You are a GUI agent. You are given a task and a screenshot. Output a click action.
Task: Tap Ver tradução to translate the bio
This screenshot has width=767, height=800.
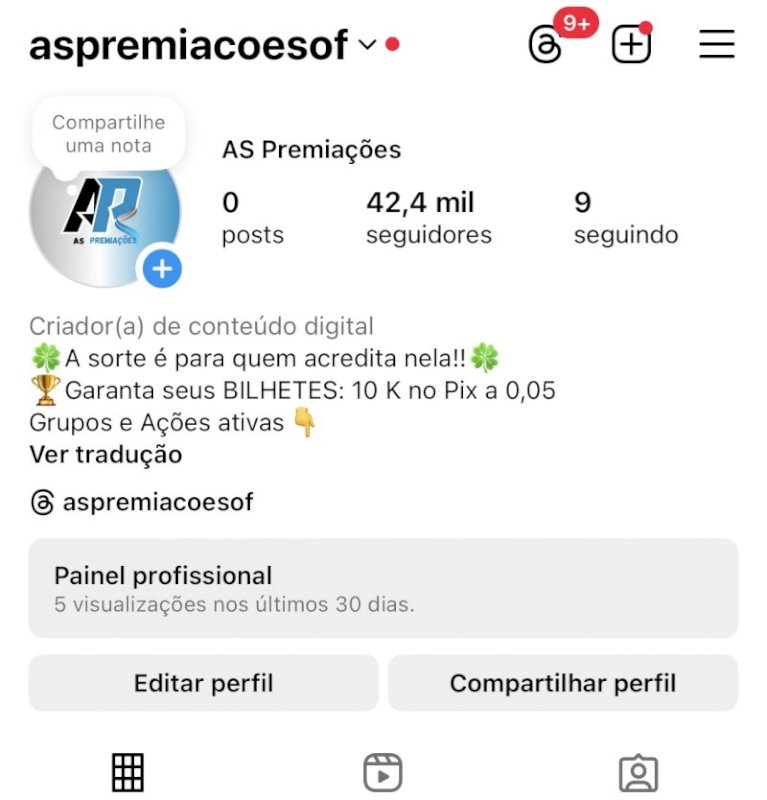point(104,455)
